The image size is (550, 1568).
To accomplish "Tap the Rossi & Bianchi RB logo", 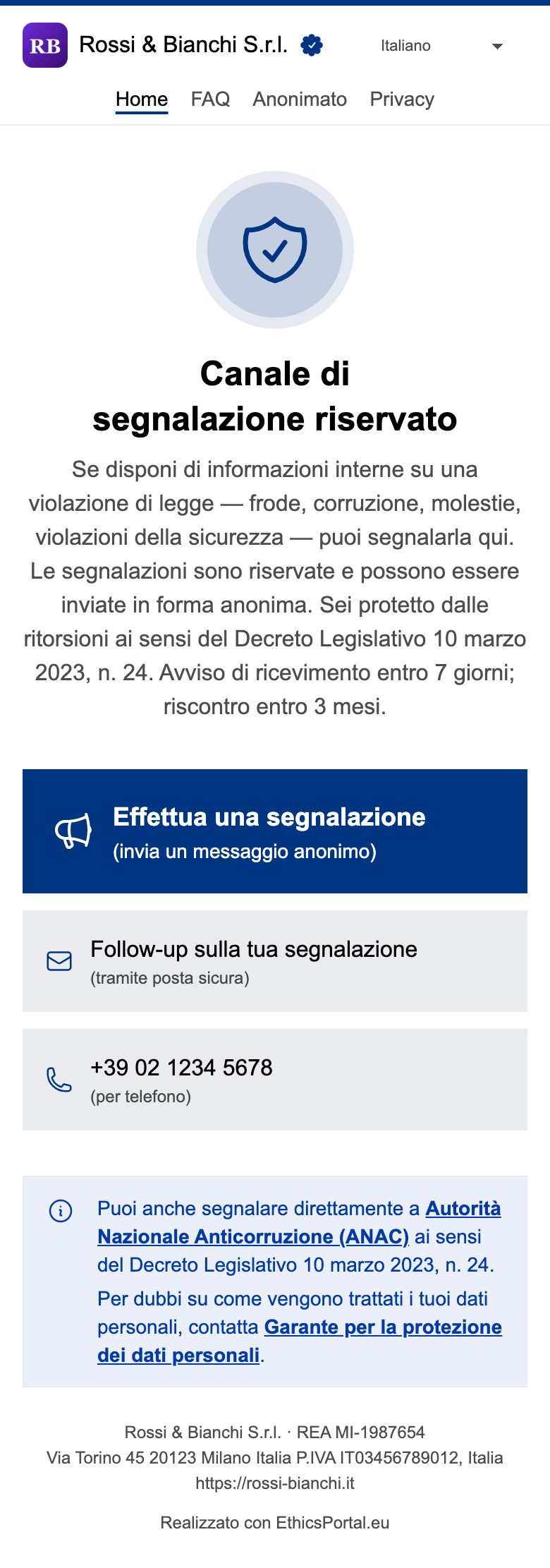I will pos(45,45).
